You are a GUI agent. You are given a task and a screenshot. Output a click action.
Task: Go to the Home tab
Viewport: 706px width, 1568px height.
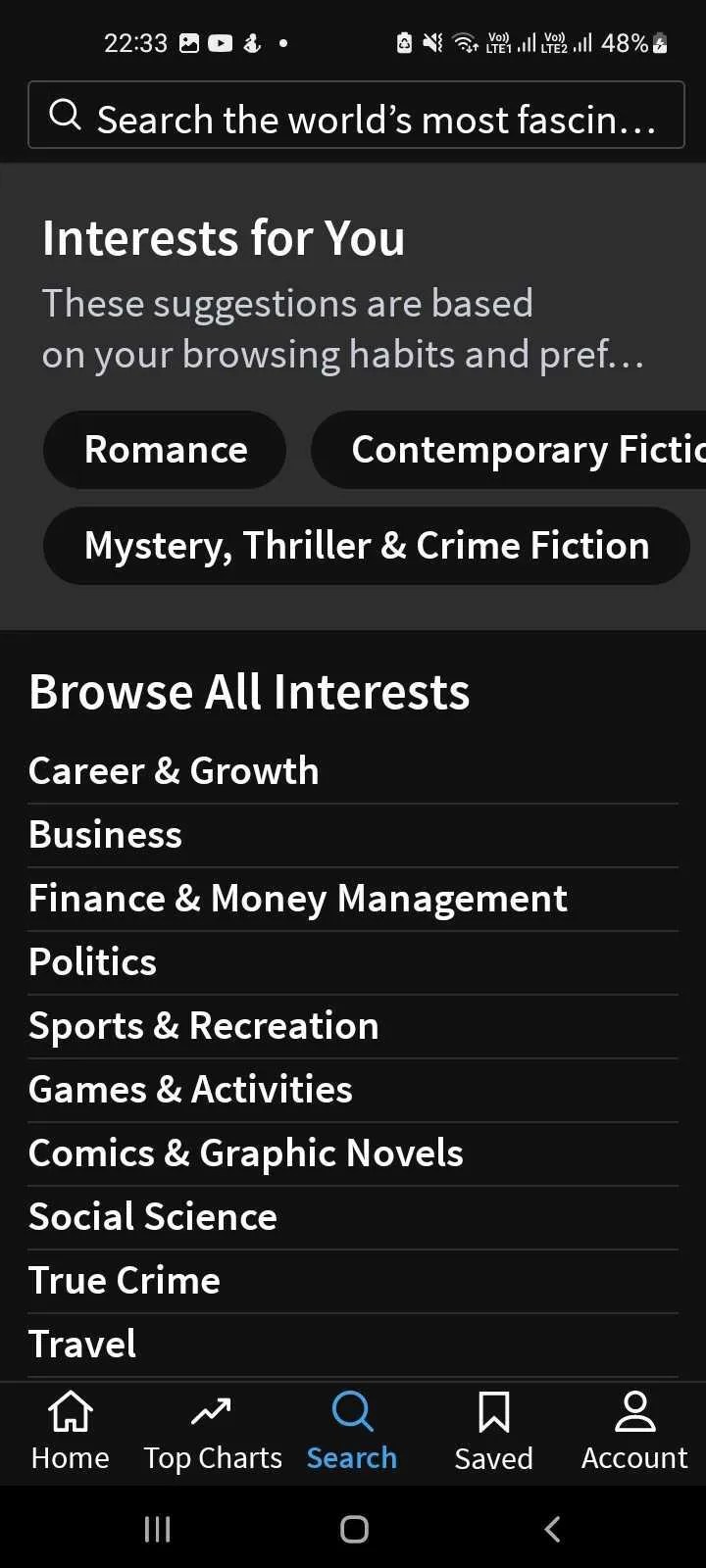click(x=70, y=1432)
